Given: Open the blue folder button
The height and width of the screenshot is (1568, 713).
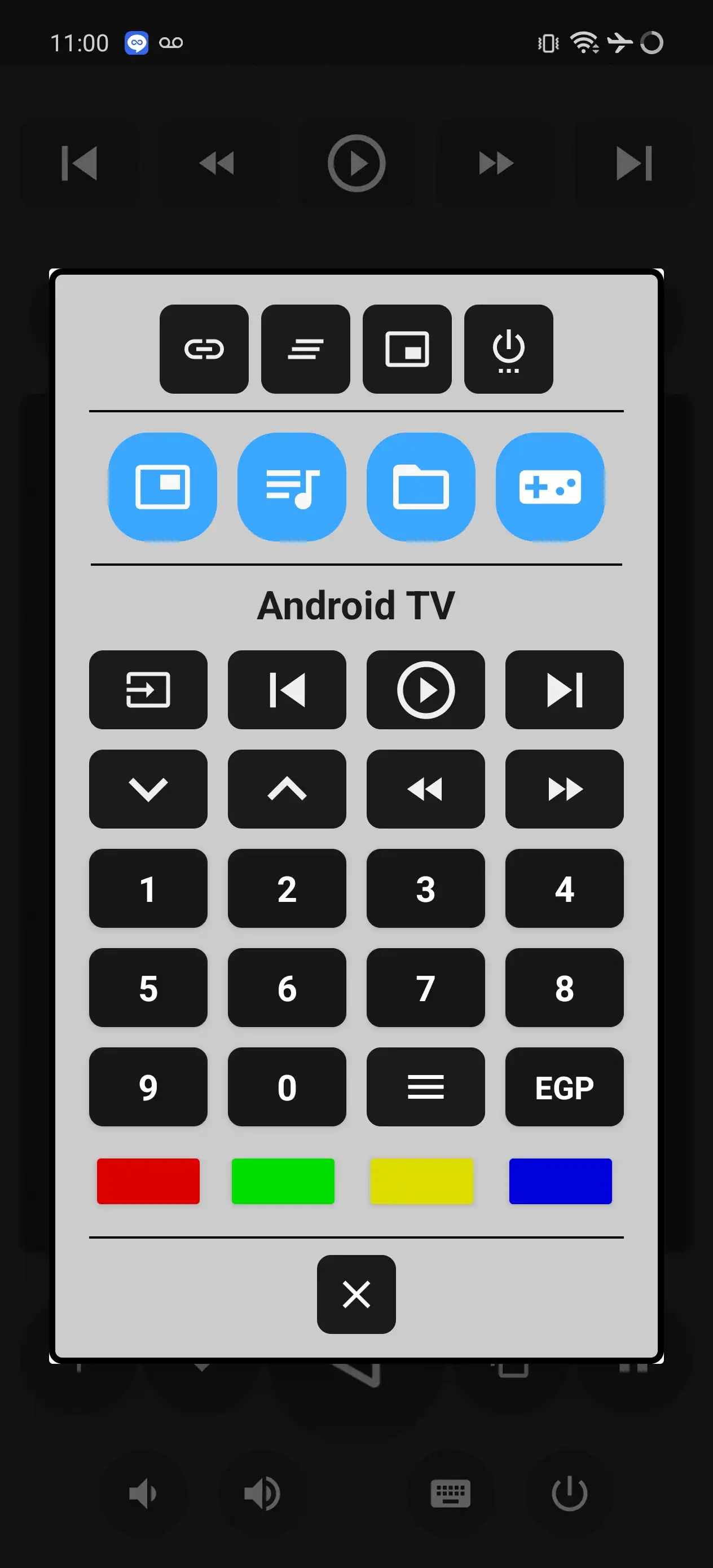Looking at the screenshot, I should click(421, 486).
